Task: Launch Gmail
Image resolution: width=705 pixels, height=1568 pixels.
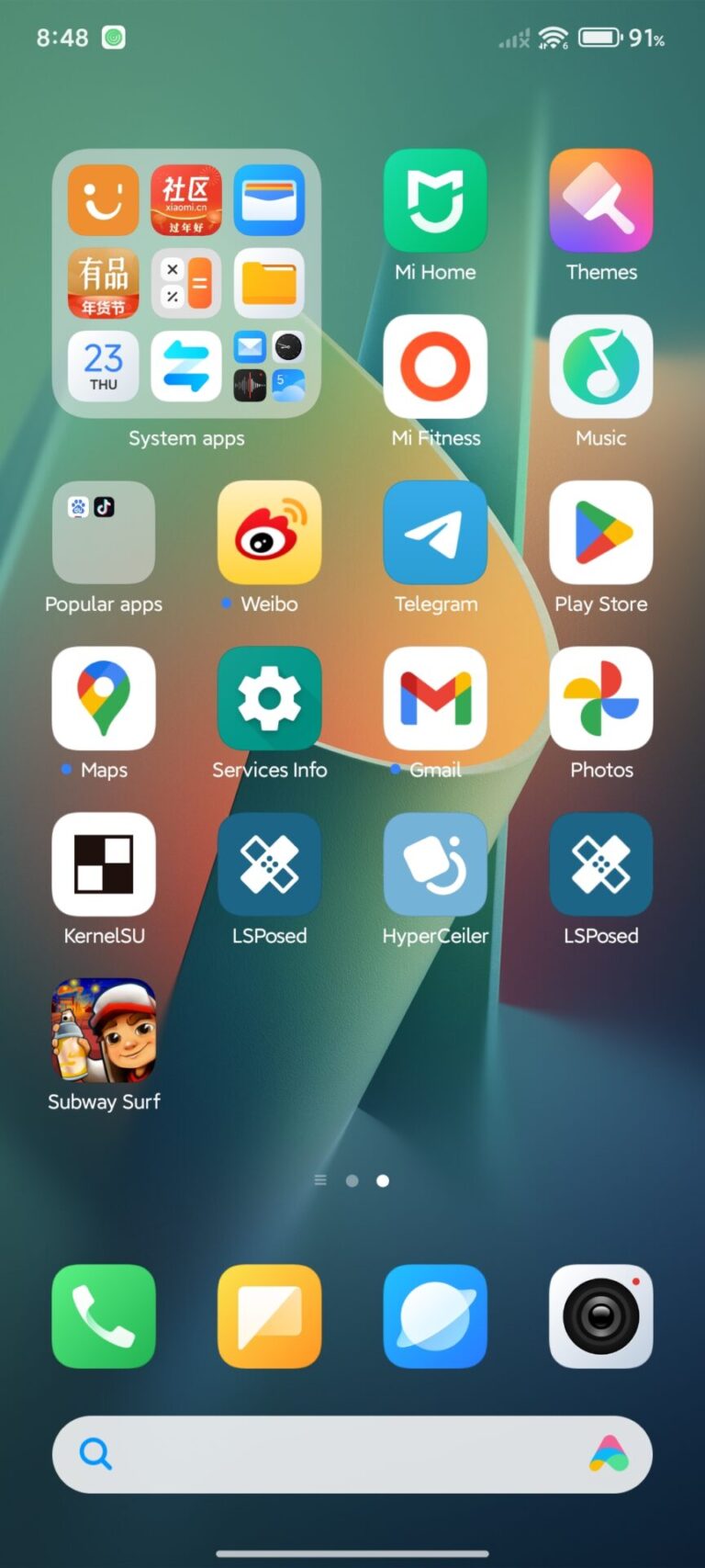Action: click(x=435, y=698)
